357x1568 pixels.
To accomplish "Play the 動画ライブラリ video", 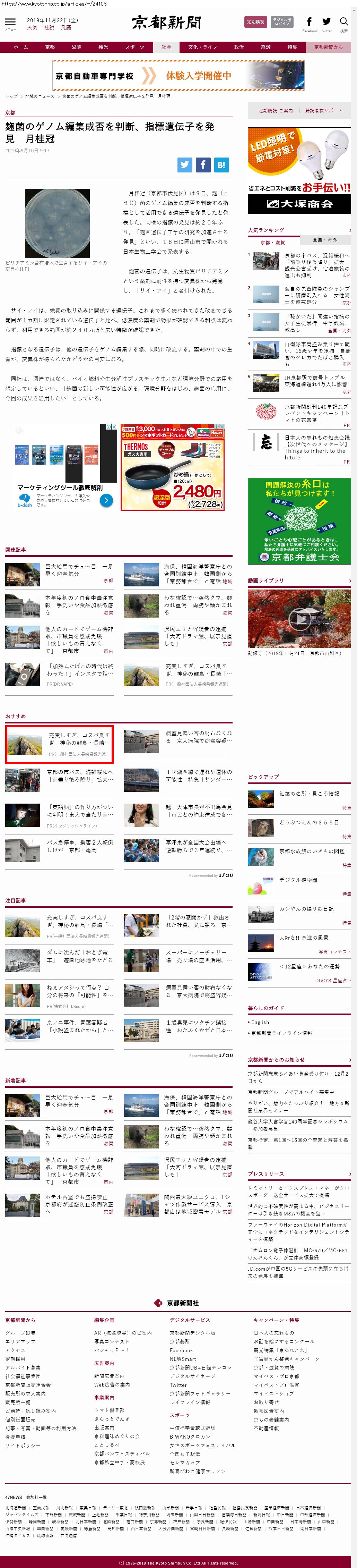I will [299, 619].
